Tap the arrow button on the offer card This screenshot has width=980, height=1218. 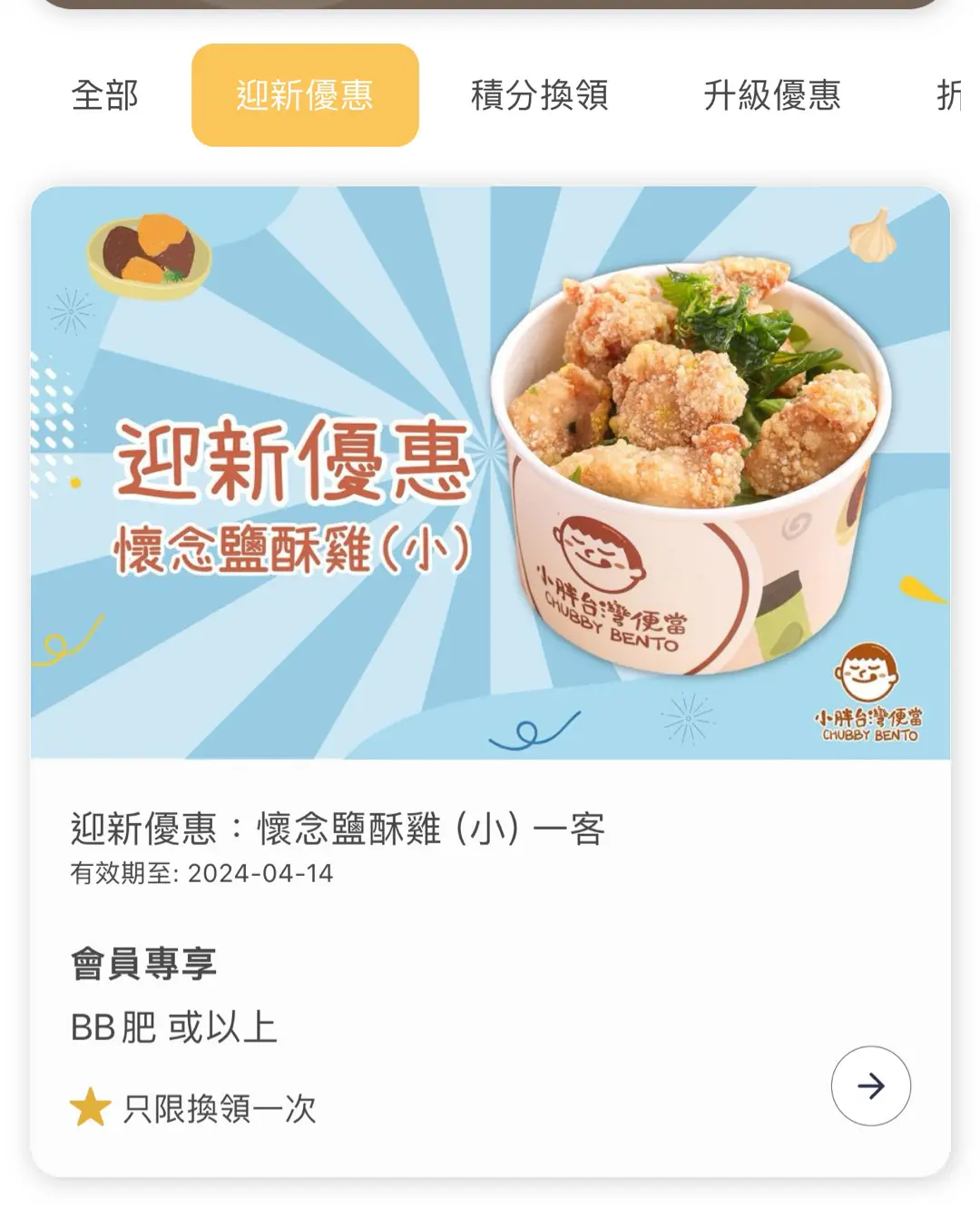pyautogui.click(x=870, y=1085)
